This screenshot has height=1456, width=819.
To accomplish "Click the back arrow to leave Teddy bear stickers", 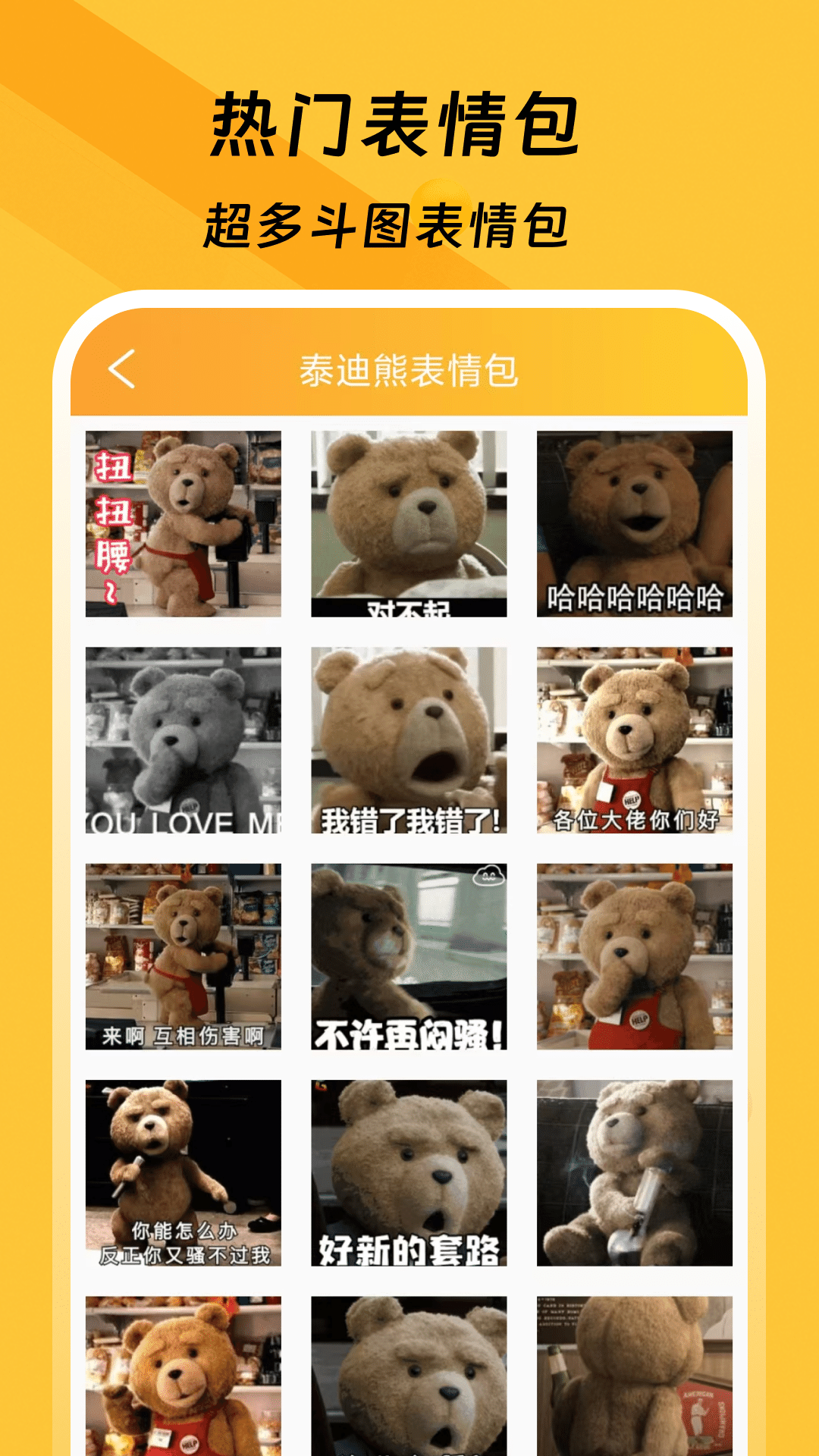I will tap(124, 369).
